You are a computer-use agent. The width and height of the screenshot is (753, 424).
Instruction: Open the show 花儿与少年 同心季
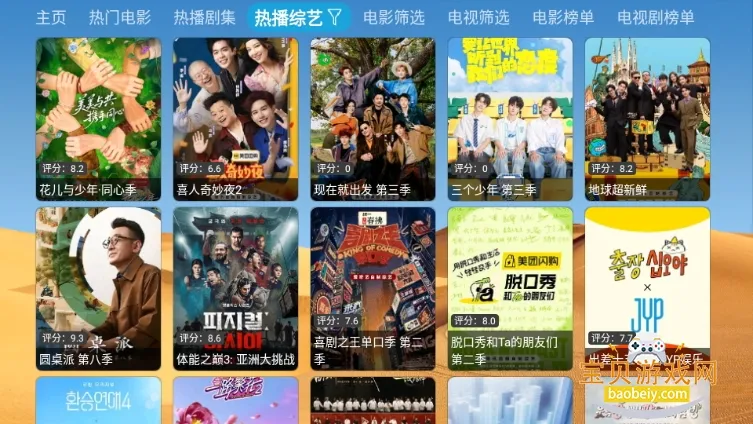[x=98, y=118]
